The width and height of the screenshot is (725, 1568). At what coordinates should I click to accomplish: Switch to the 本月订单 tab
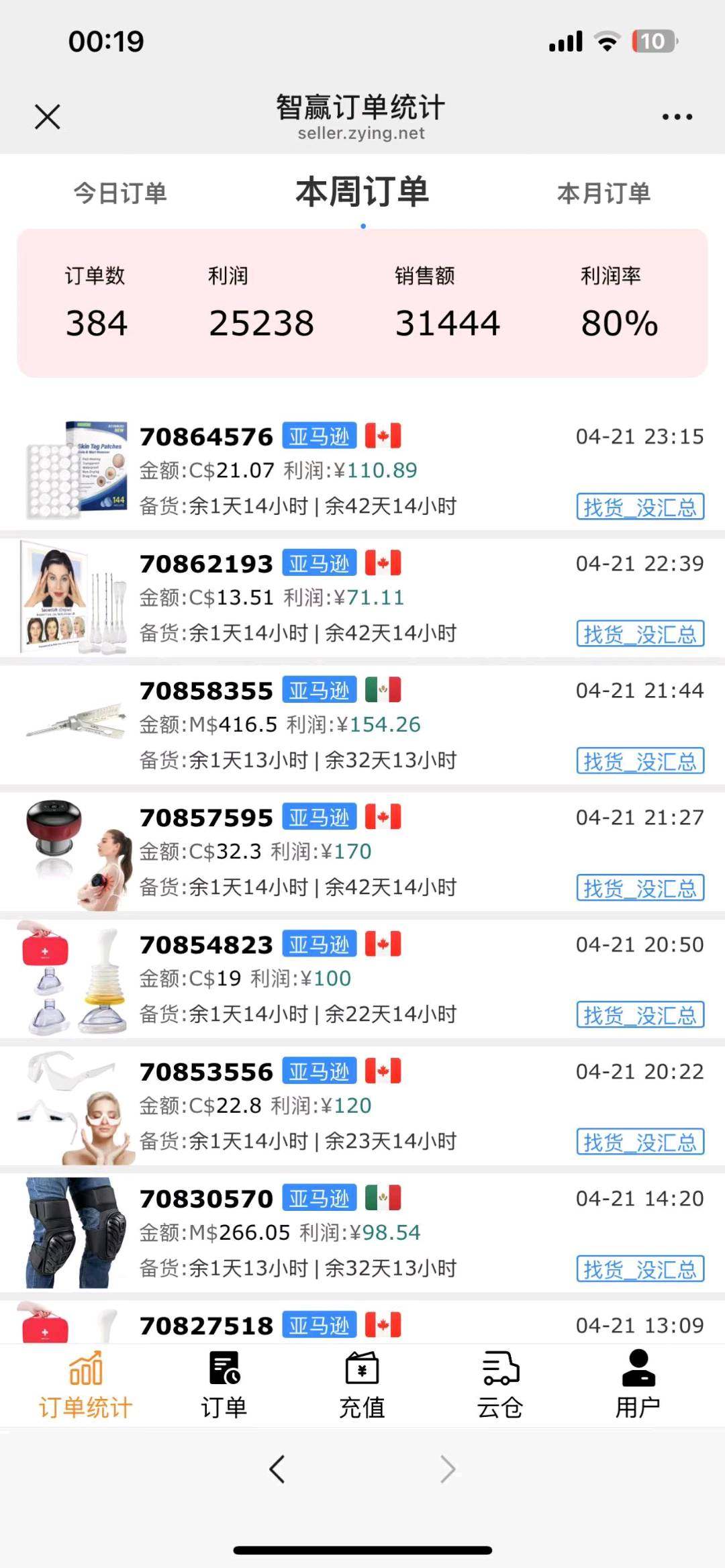point(603,193)
